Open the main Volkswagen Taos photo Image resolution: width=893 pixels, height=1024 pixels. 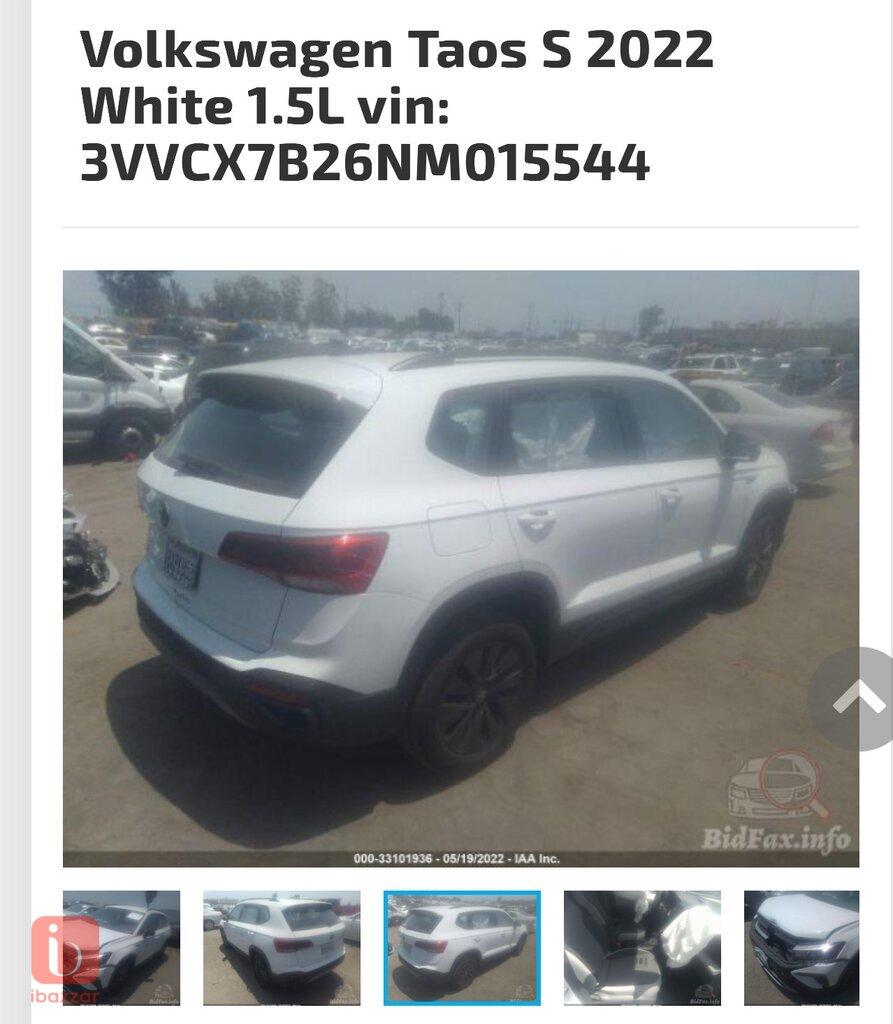[x=460, y=568]
